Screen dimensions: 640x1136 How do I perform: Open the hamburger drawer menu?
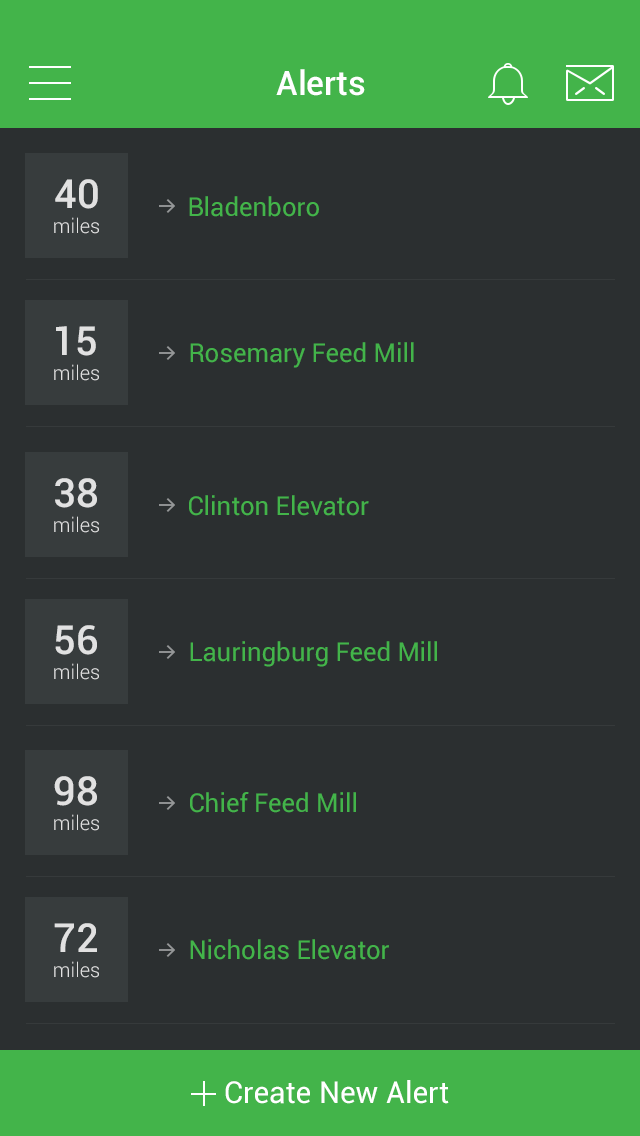point(50,83)
